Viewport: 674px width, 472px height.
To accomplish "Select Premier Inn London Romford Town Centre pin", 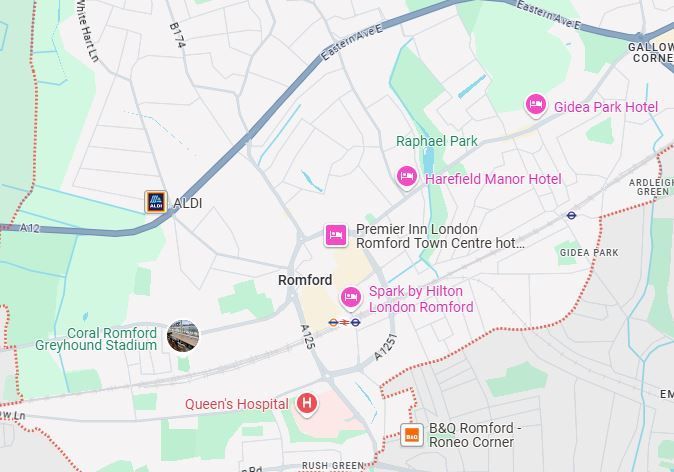I will (336, 236).
